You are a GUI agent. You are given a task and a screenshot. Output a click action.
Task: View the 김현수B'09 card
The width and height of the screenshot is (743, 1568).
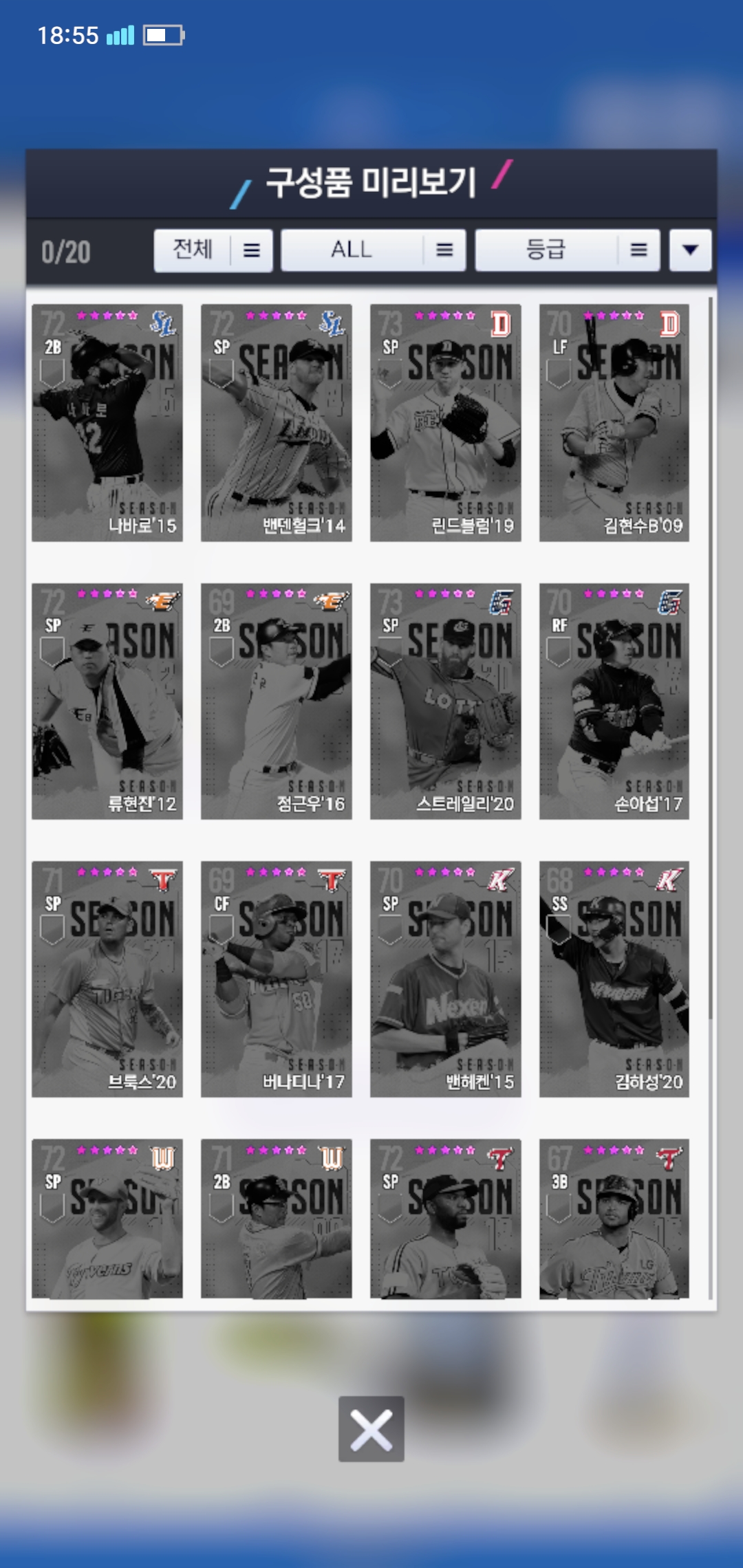(614, 423)
